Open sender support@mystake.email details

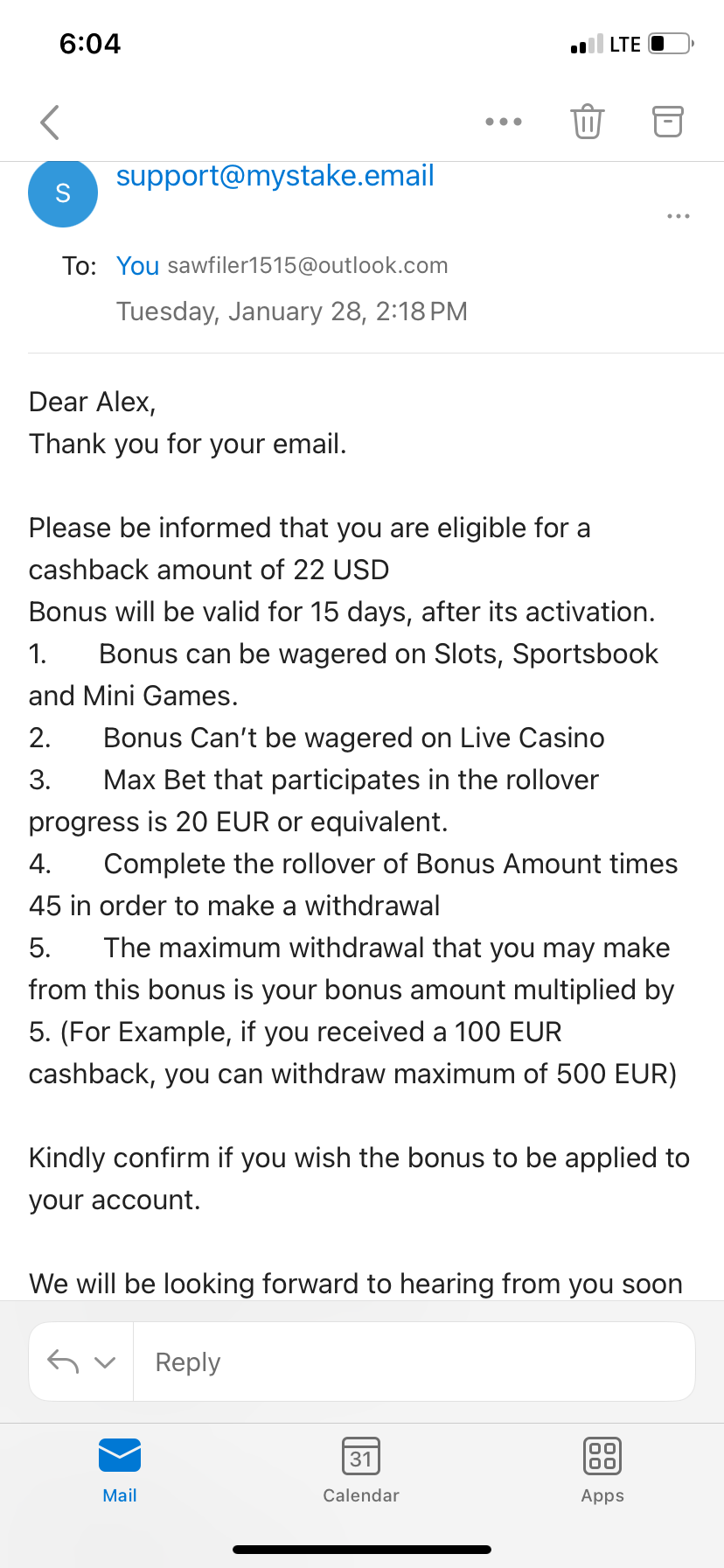275,176
